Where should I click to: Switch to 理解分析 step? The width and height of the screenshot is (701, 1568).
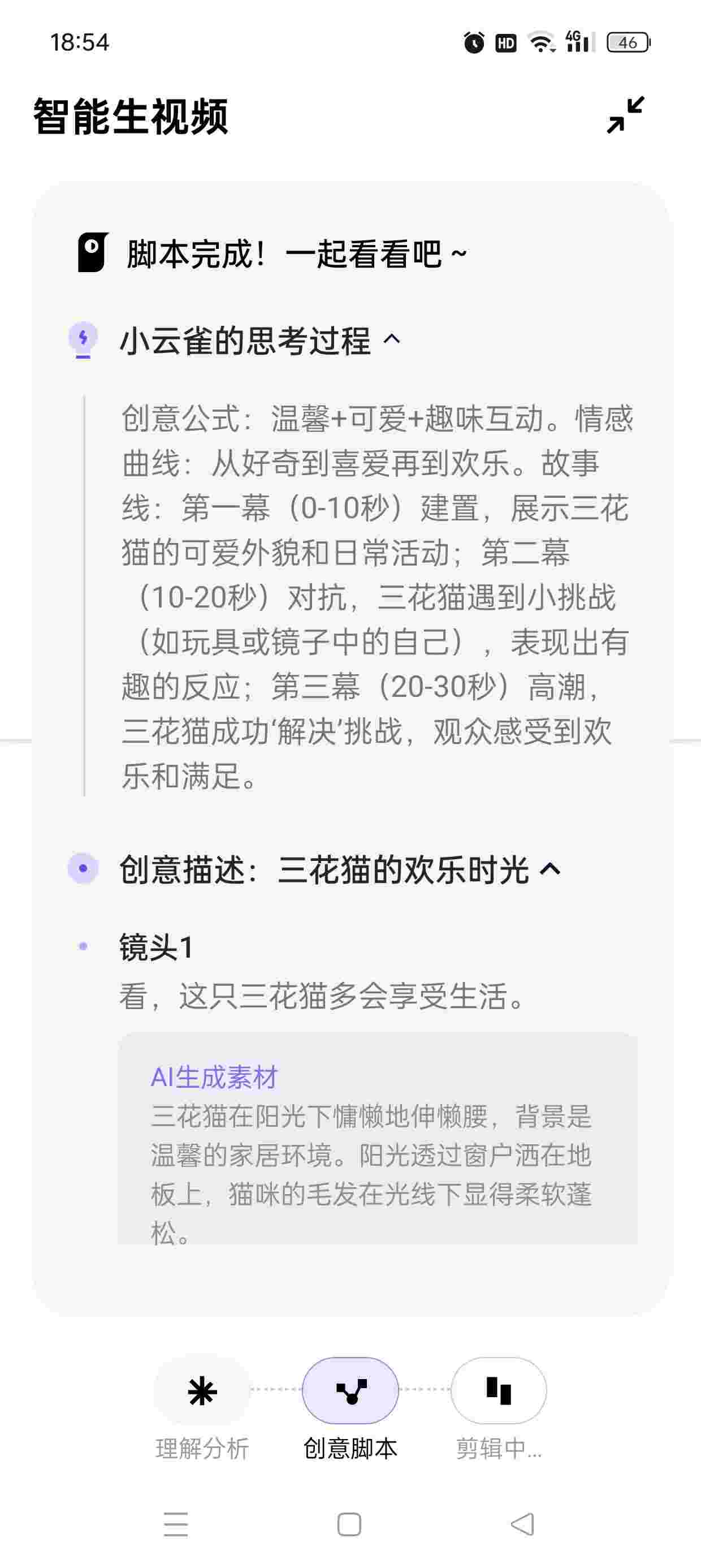(202, 1392)
